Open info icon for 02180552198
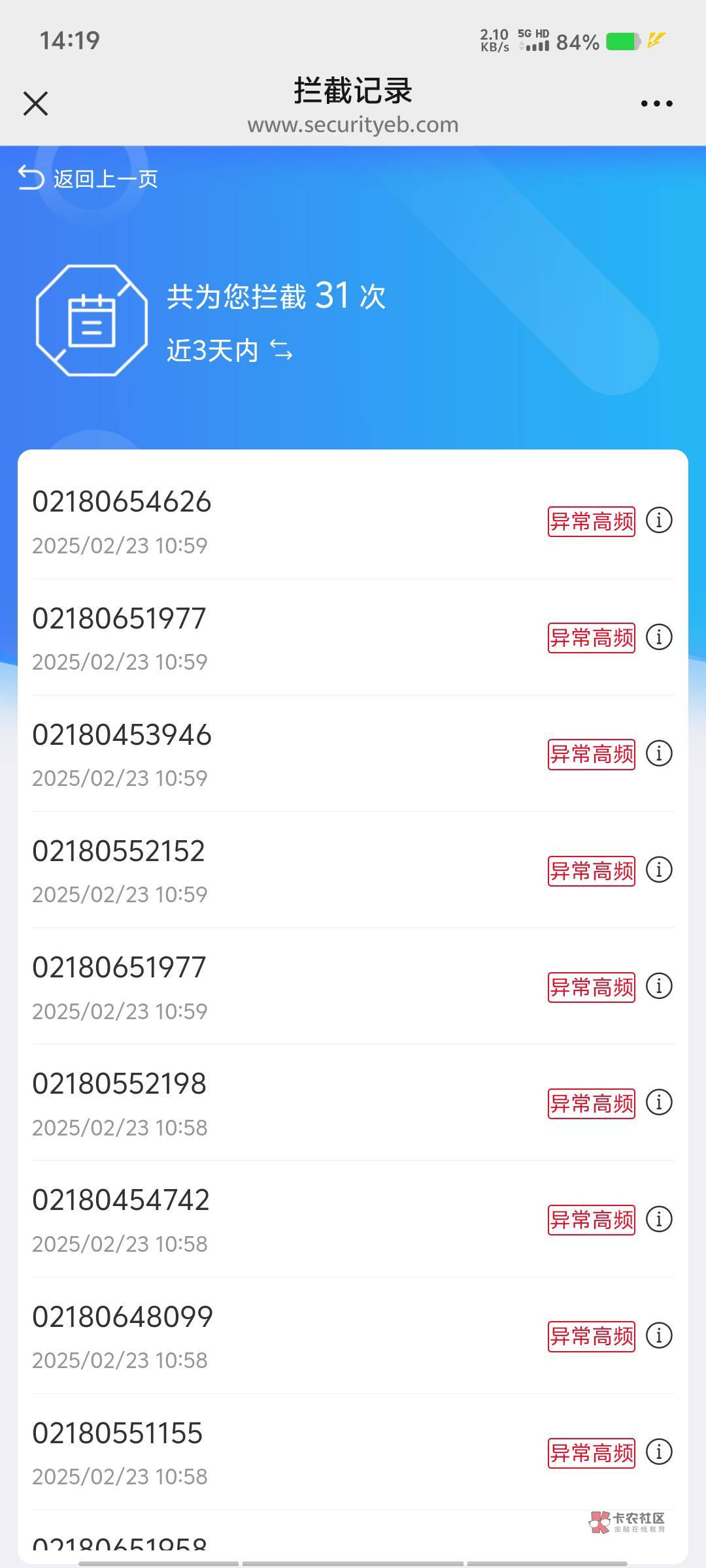This screenshot has height=1568, width=706. [659, 1102]
